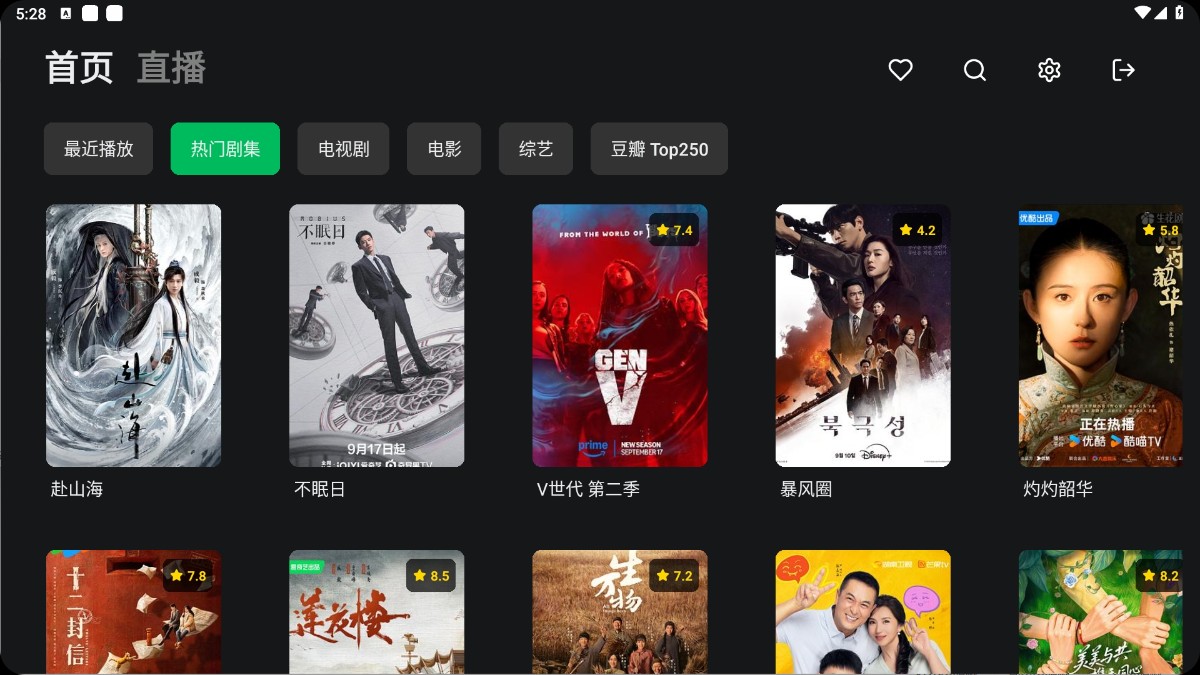Switch to the 综艺 category
The width and height of the screenshot is (1200, 675).
point(536,149)
